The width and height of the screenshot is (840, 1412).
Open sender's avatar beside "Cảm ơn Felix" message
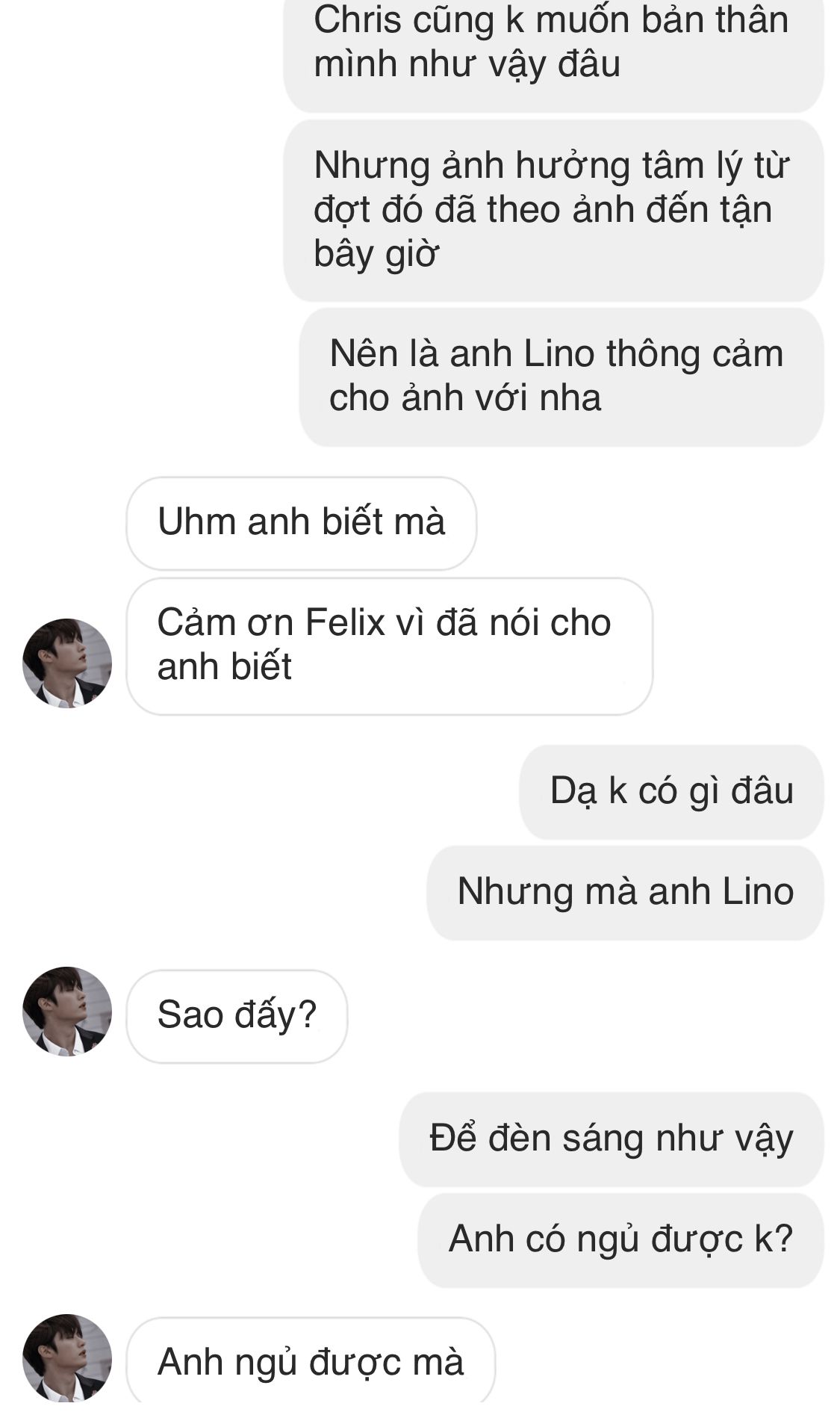[67, 663]
